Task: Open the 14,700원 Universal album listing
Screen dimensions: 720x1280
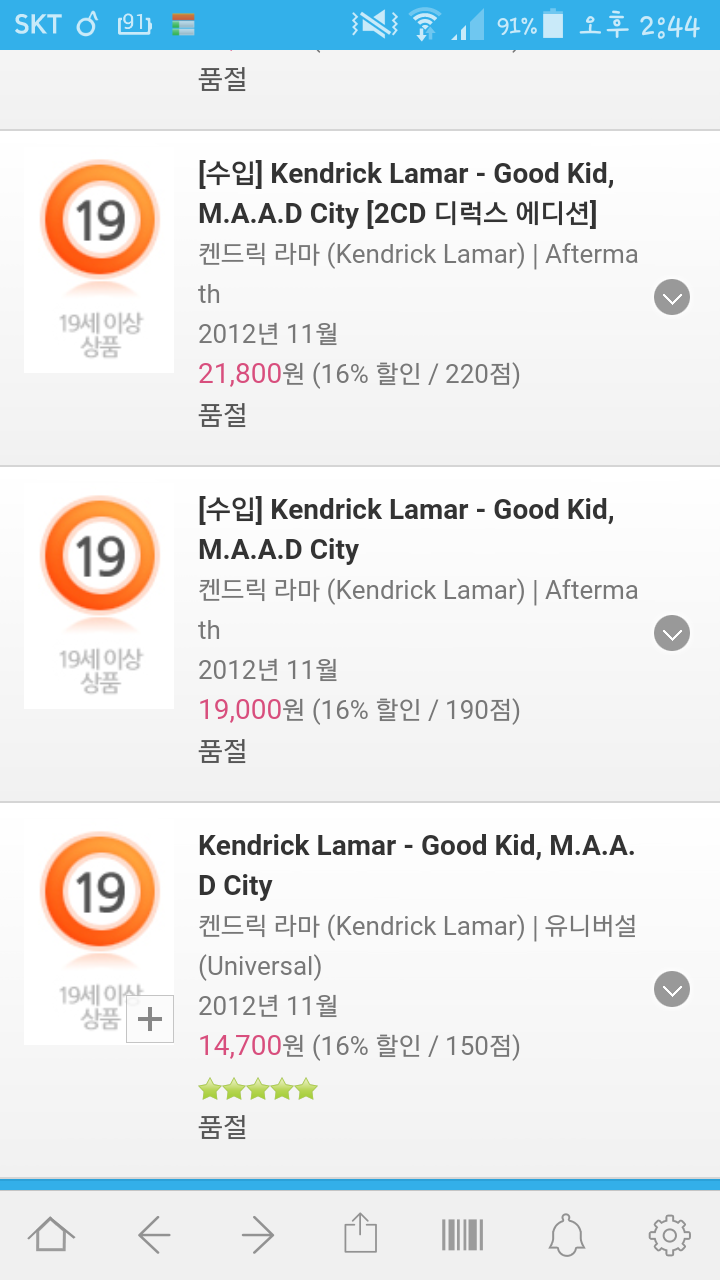Action: click(x=416, y=865)
